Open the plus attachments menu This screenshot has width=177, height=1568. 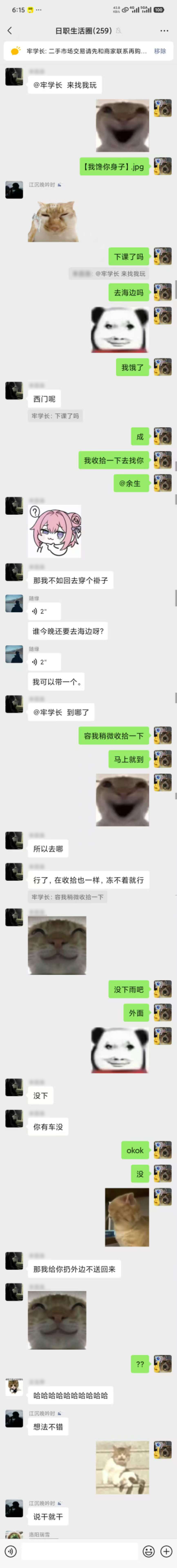click(x=166, y=1551)
